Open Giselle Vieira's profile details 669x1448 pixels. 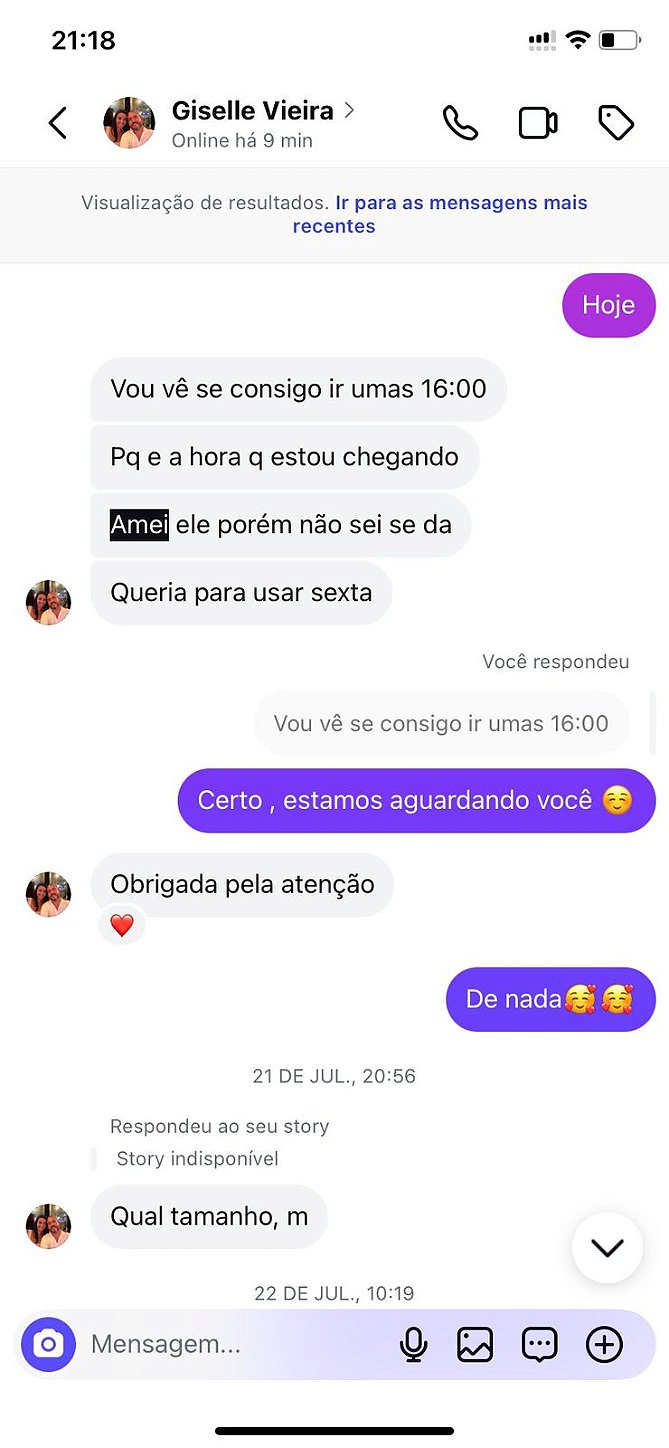tap(252, 111)
